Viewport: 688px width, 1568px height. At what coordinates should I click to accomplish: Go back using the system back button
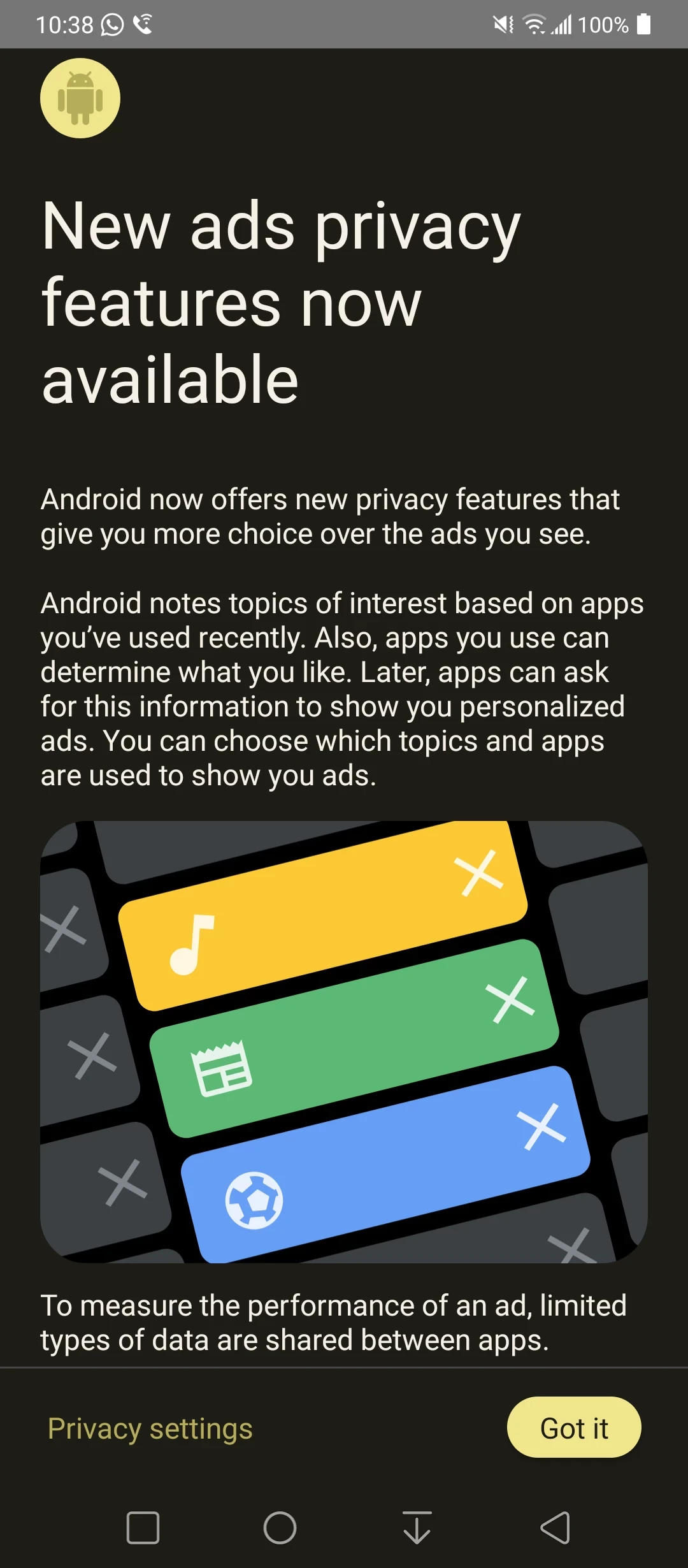coord(555,1528)
